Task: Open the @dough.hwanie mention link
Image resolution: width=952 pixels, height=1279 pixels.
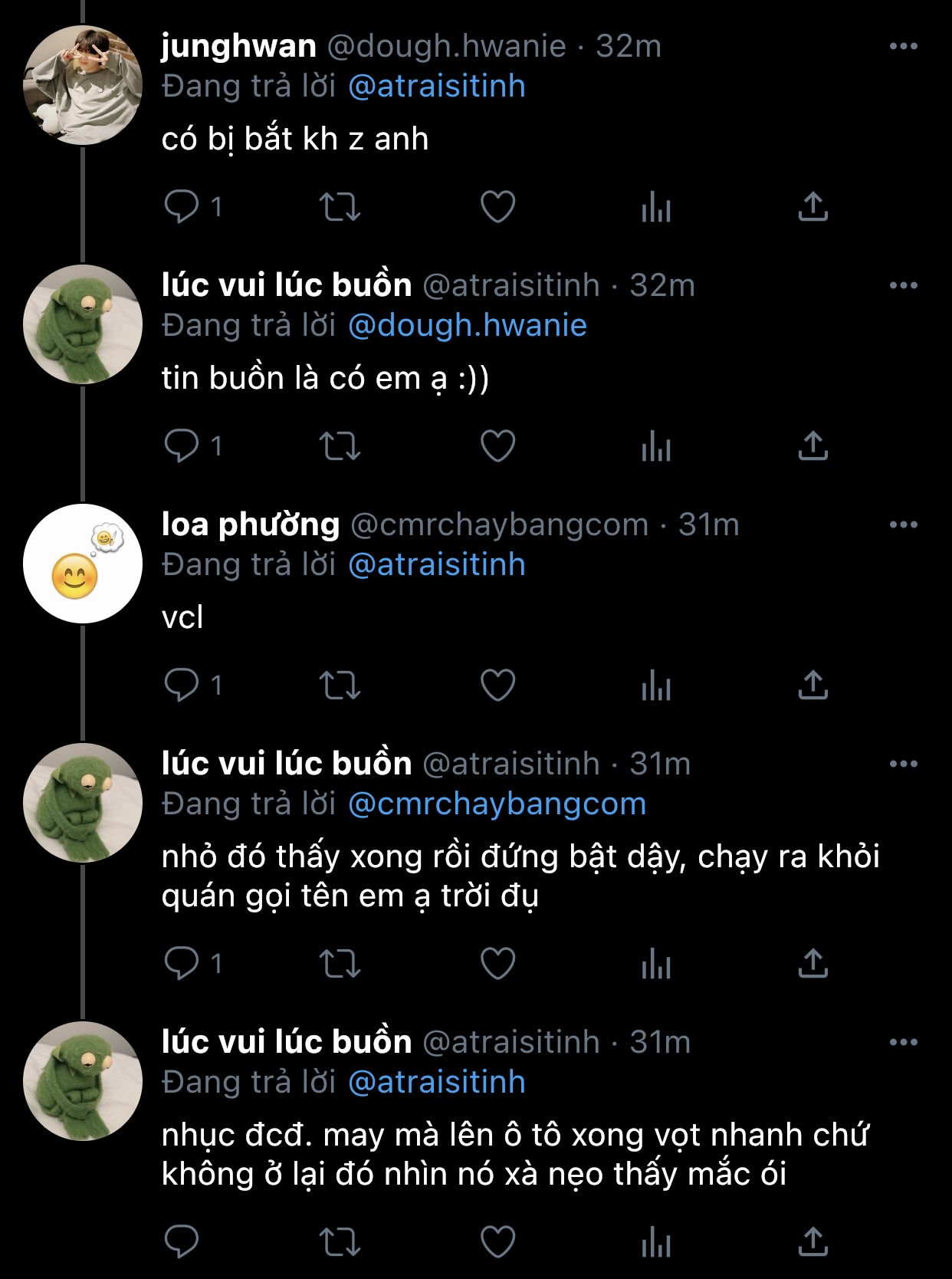Action: (x=467, y=325)
